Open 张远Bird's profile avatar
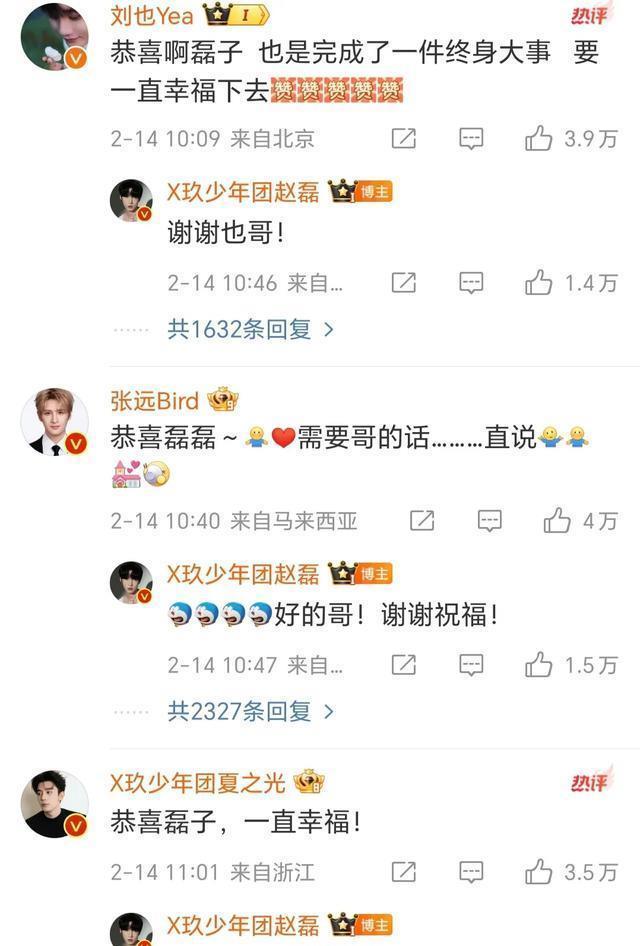640x946 pixels. (55, 420)
